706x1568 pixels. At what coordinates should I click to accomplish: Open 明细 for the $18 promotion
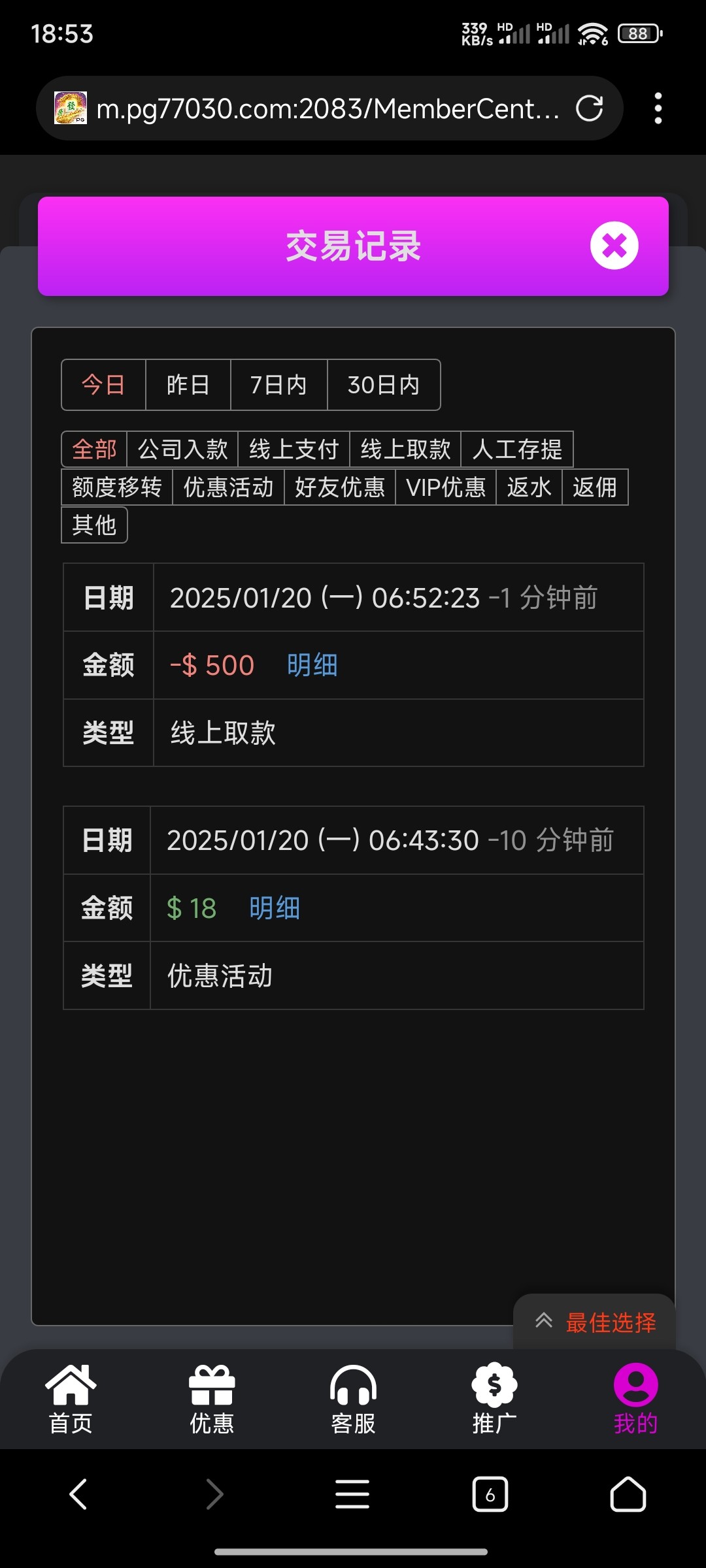click(x=275, y=908)
